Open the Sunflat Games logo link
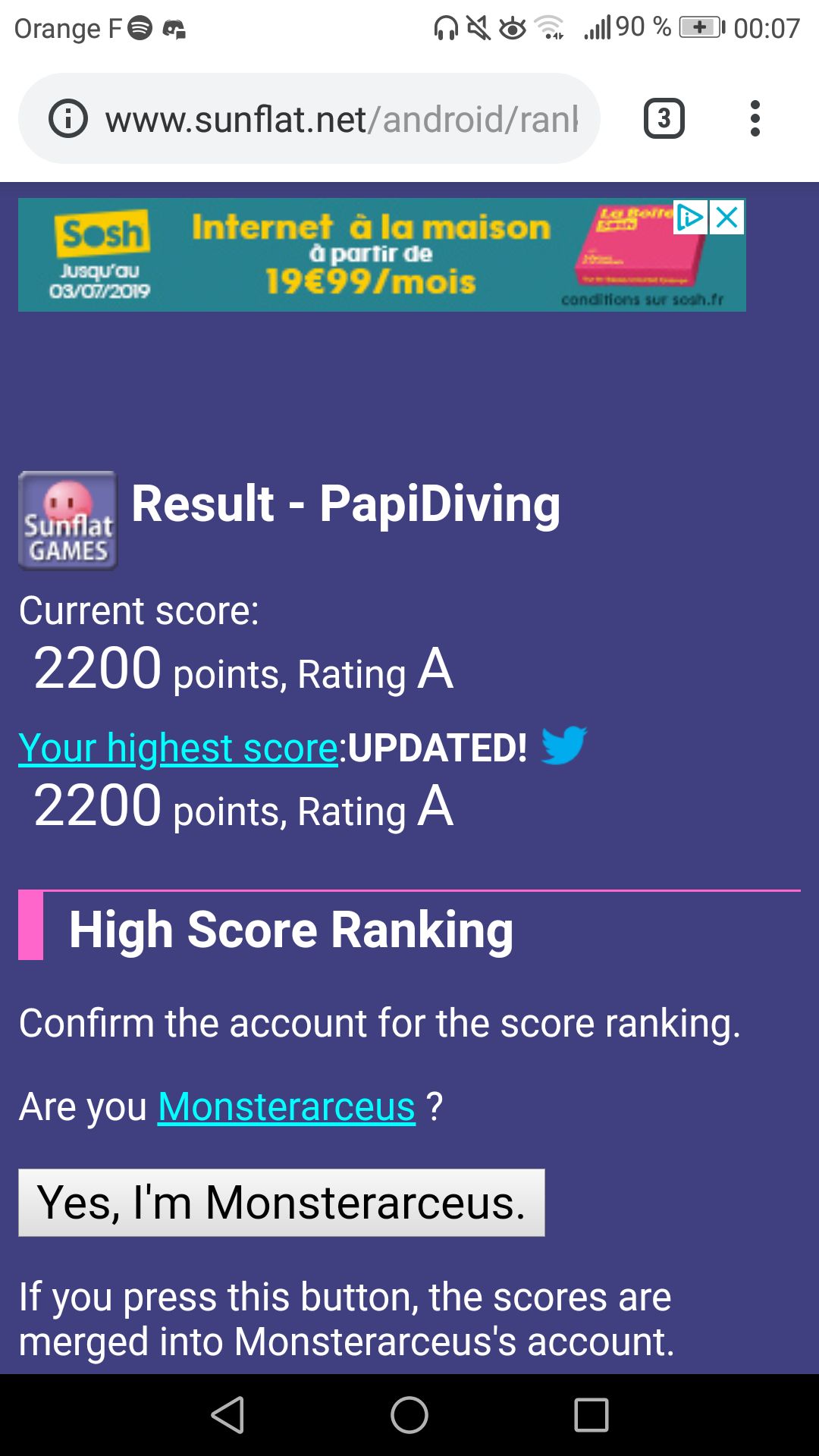This screenshot has height=1456, width=819. click(68, 520)
